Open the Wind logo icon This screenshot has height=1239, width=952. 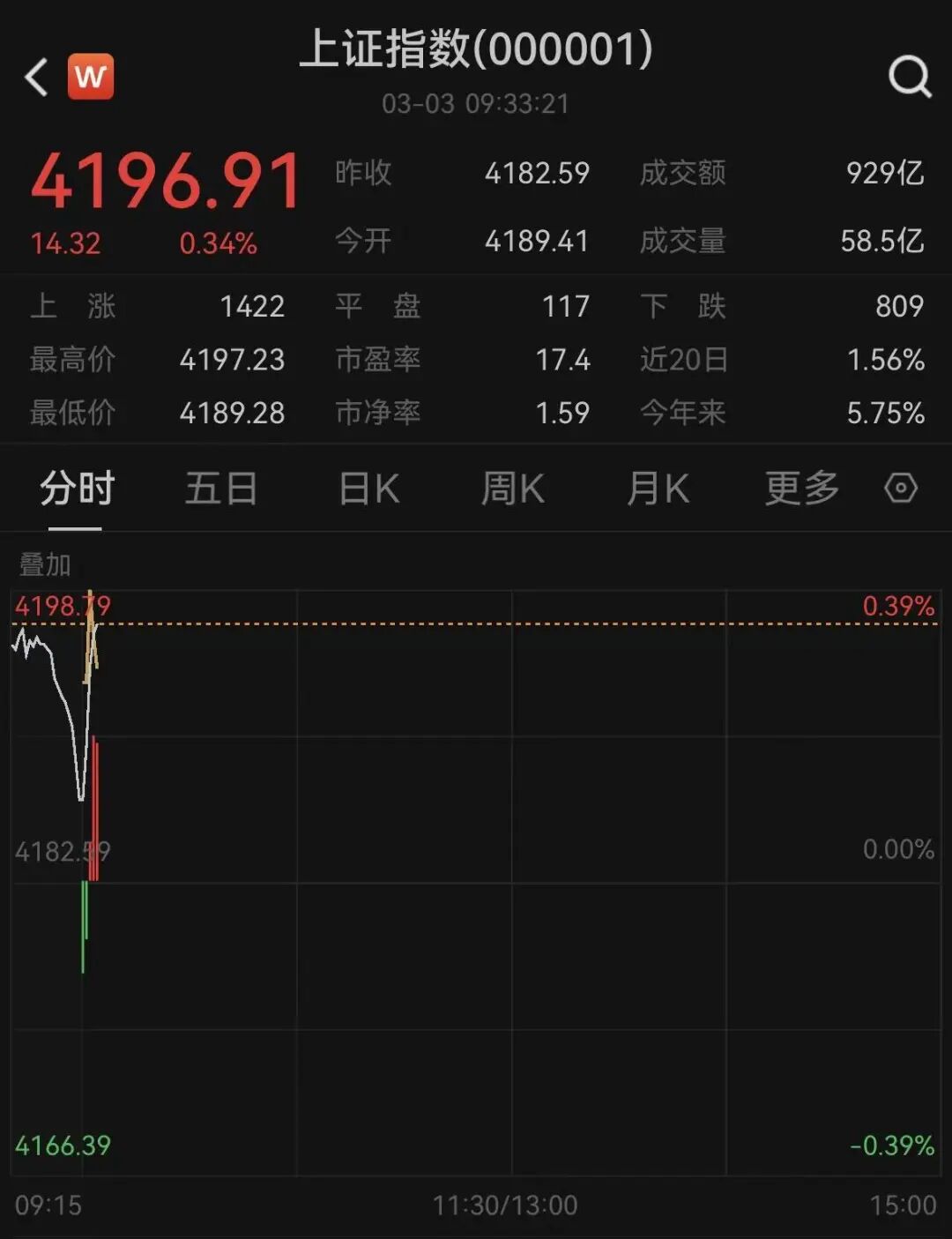pyautogui.click(x=88, y=77)
